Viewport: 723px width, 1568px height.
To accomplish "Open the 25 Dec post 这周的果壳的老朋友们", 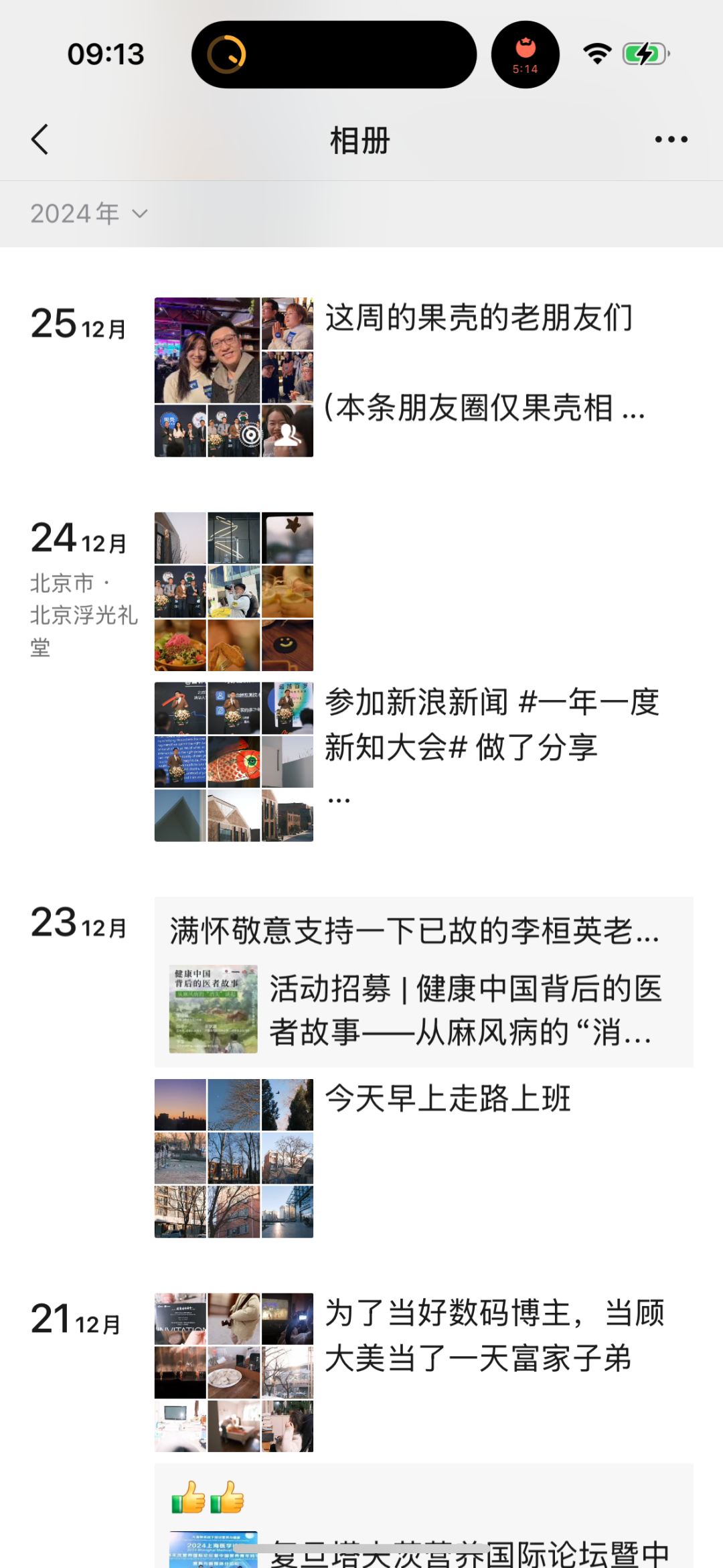I will [x=424, y=377].
